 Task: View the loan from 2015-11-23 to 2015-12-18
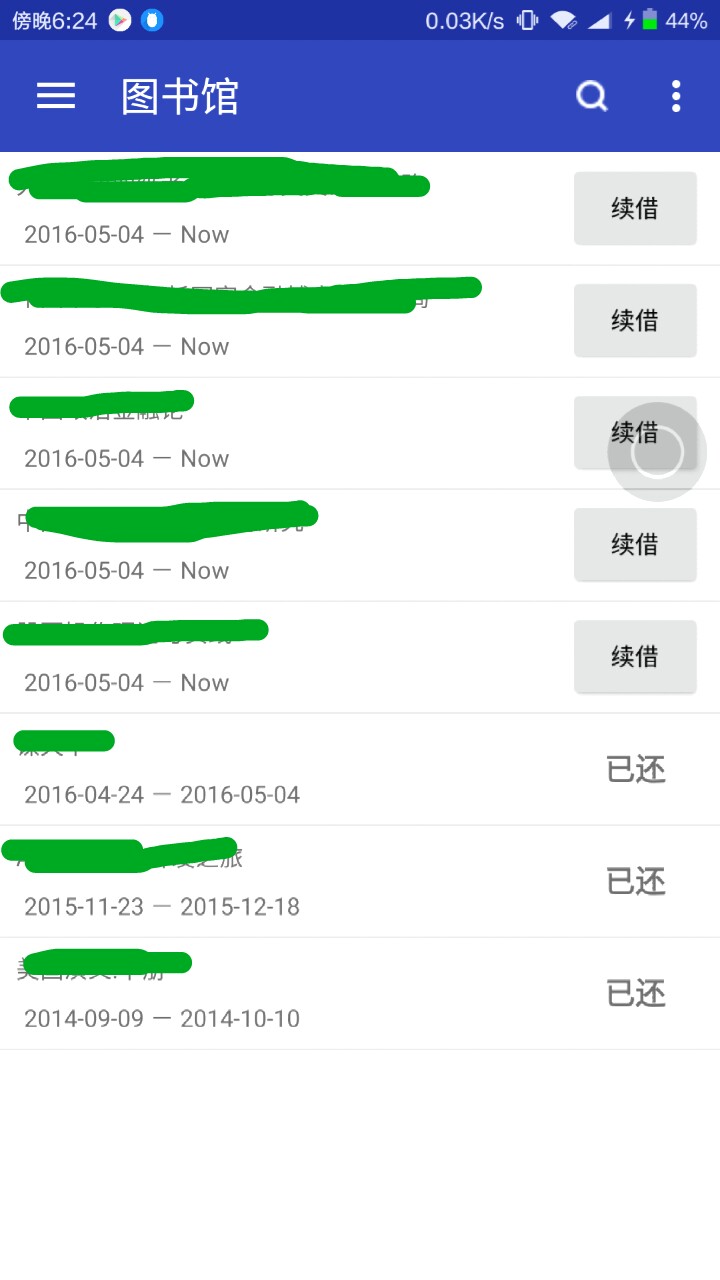coord(300,881)
